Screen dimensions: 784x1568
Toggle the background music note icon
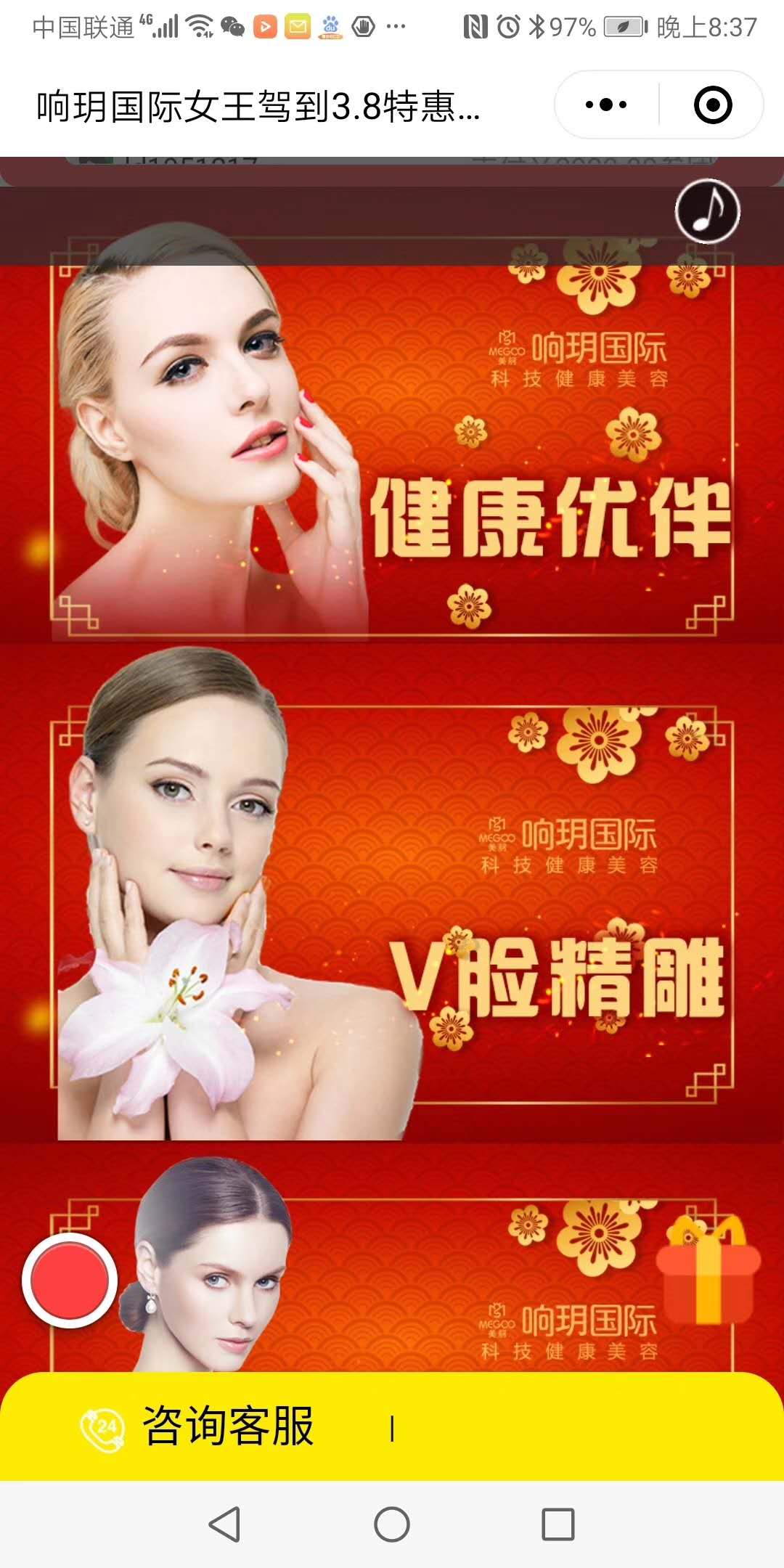pyautogui.click(x=707, y=211)
